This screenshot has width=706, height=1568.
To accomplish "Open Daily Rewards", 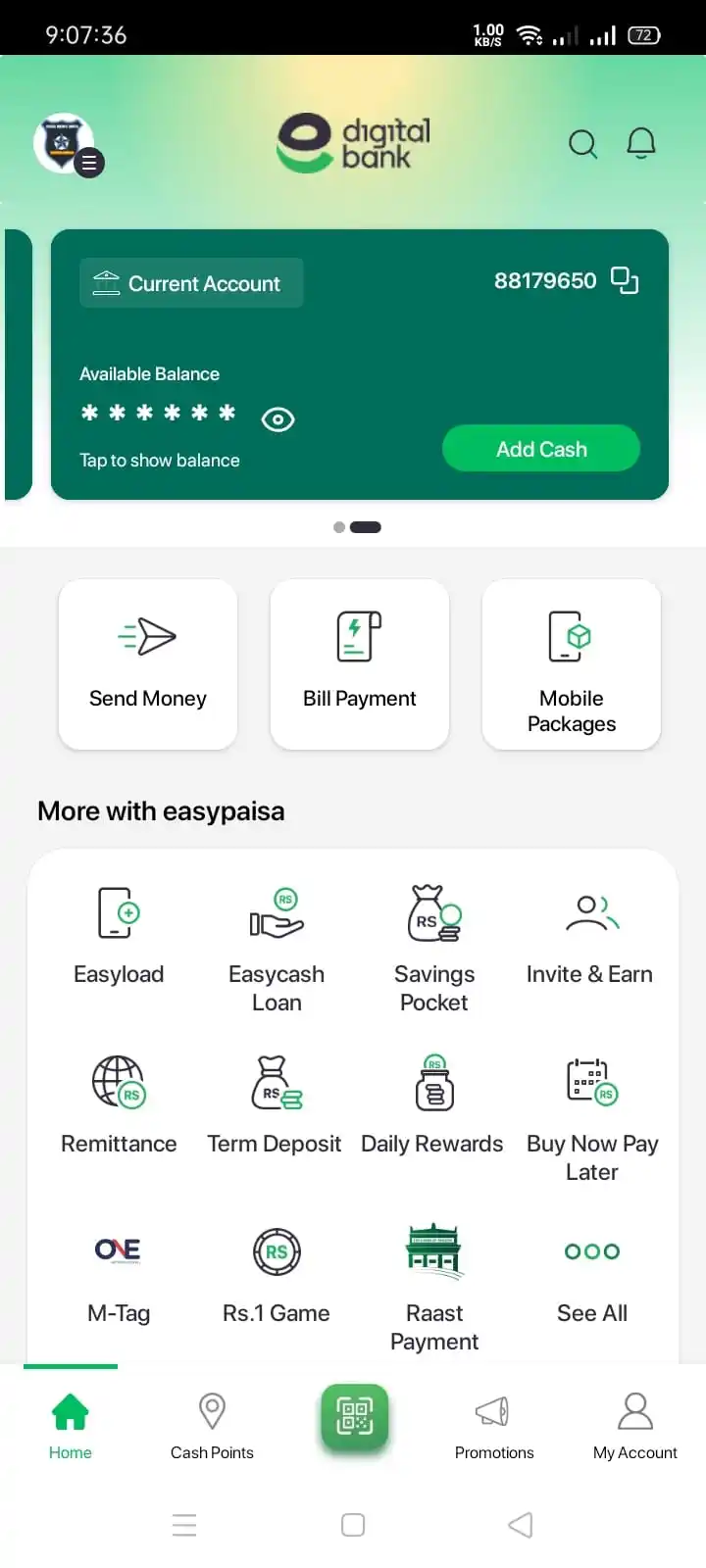I will click(432, 1105).
